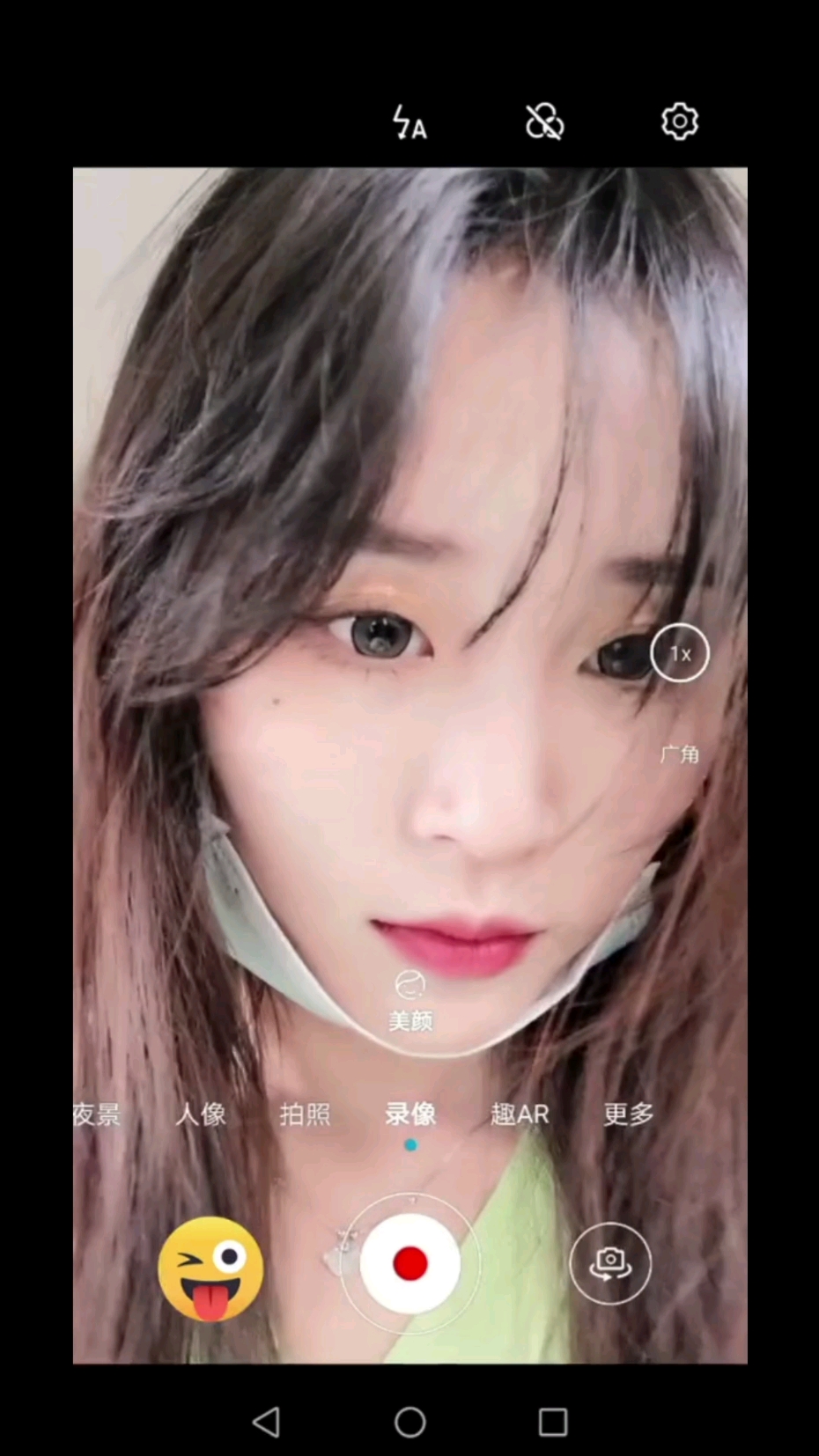Go back using system navigation
This screenshot has height=1456, width=819.
[x=267, y=1421]
